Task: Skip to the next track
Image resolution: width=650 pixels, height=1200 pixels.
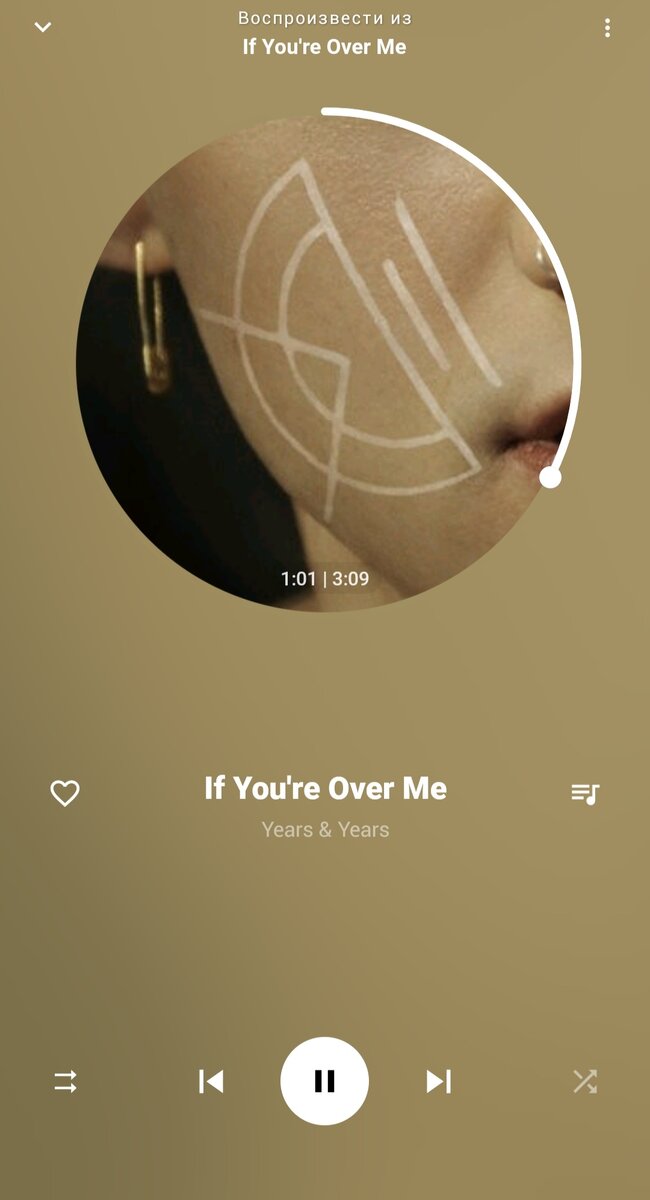Action: point(438,1081)
